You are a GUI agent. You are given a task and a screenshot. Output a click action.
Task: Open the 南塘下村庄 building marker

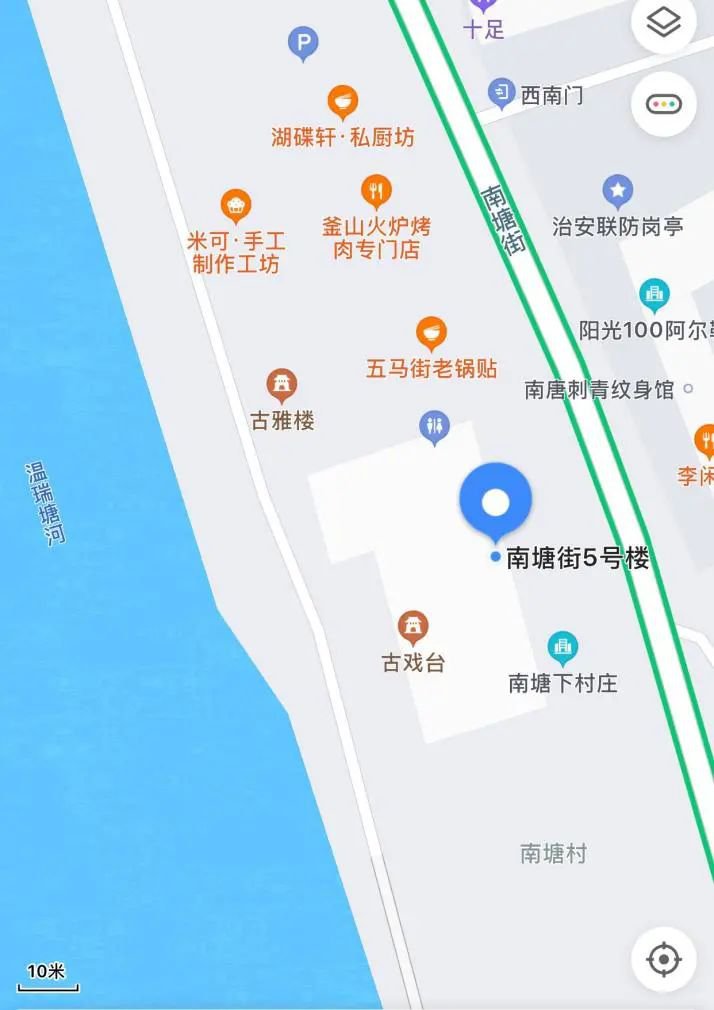563,647
